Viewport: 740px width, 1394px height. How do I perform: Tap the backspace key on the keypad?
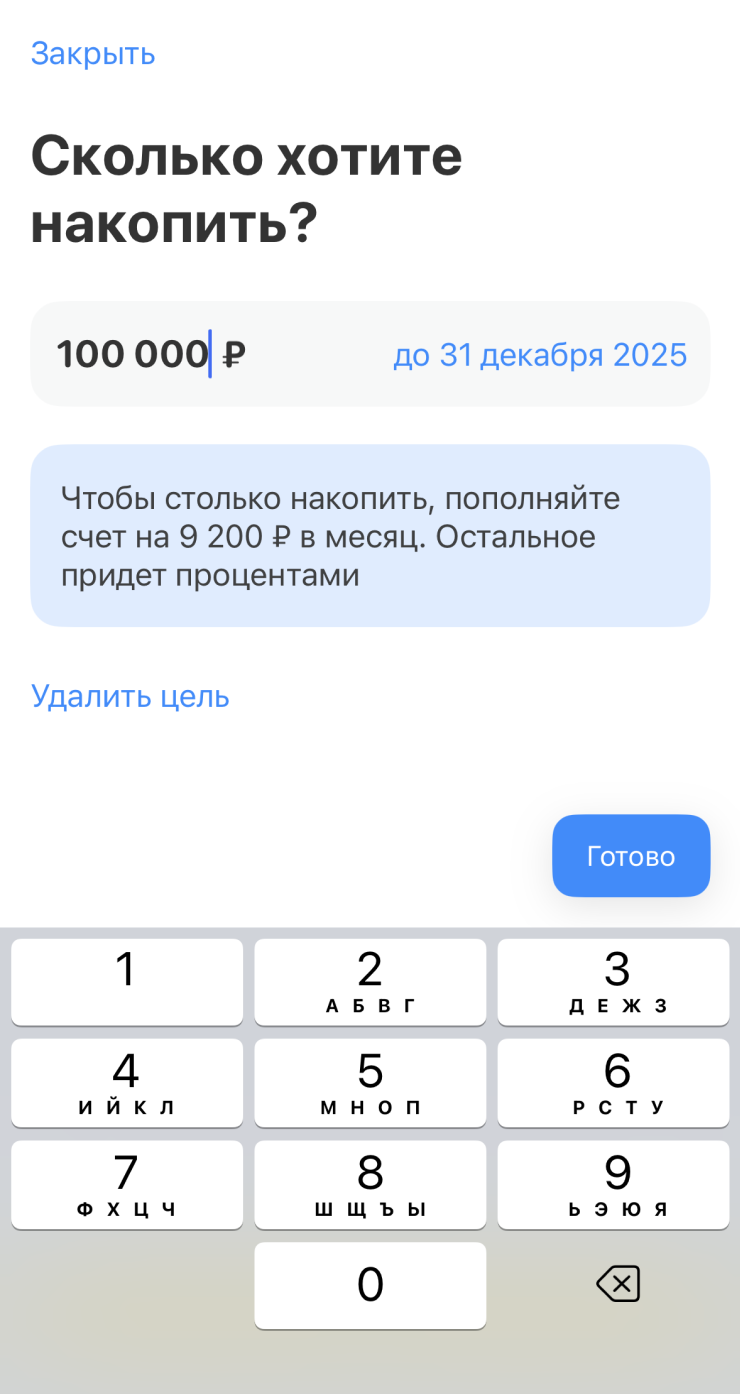(x=618, y=1283)
